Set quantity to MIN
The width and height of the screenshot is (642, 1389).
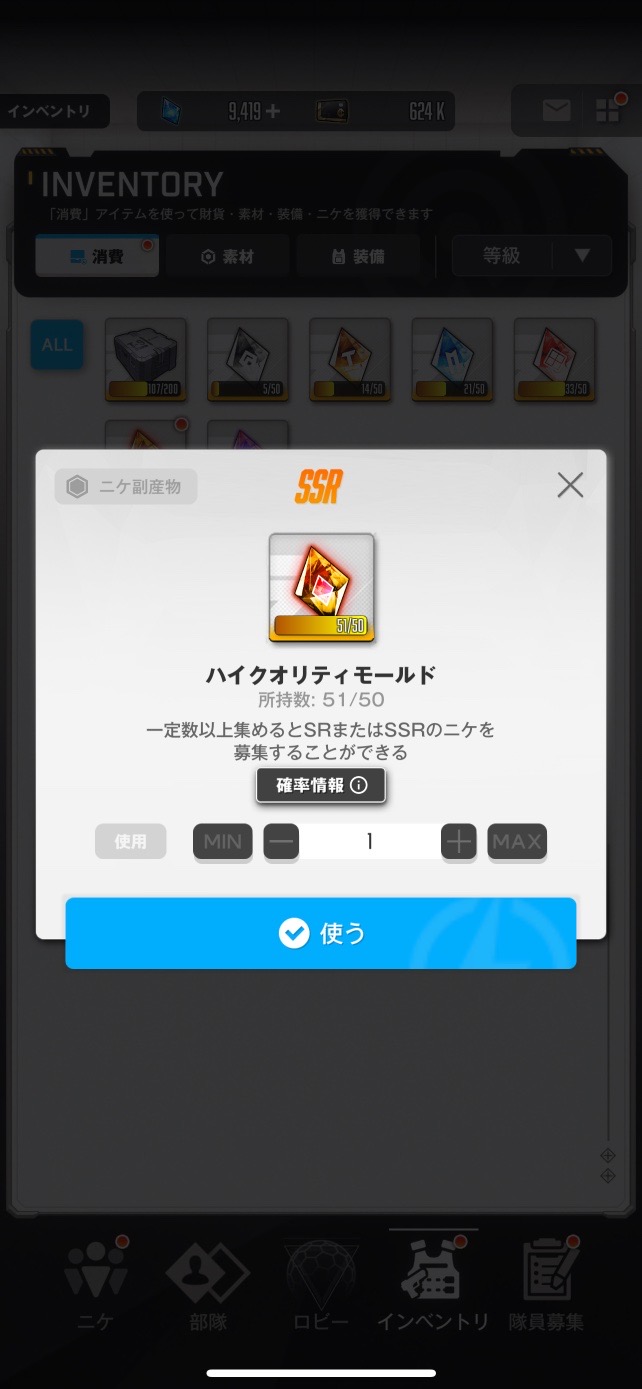pos(222,842)
